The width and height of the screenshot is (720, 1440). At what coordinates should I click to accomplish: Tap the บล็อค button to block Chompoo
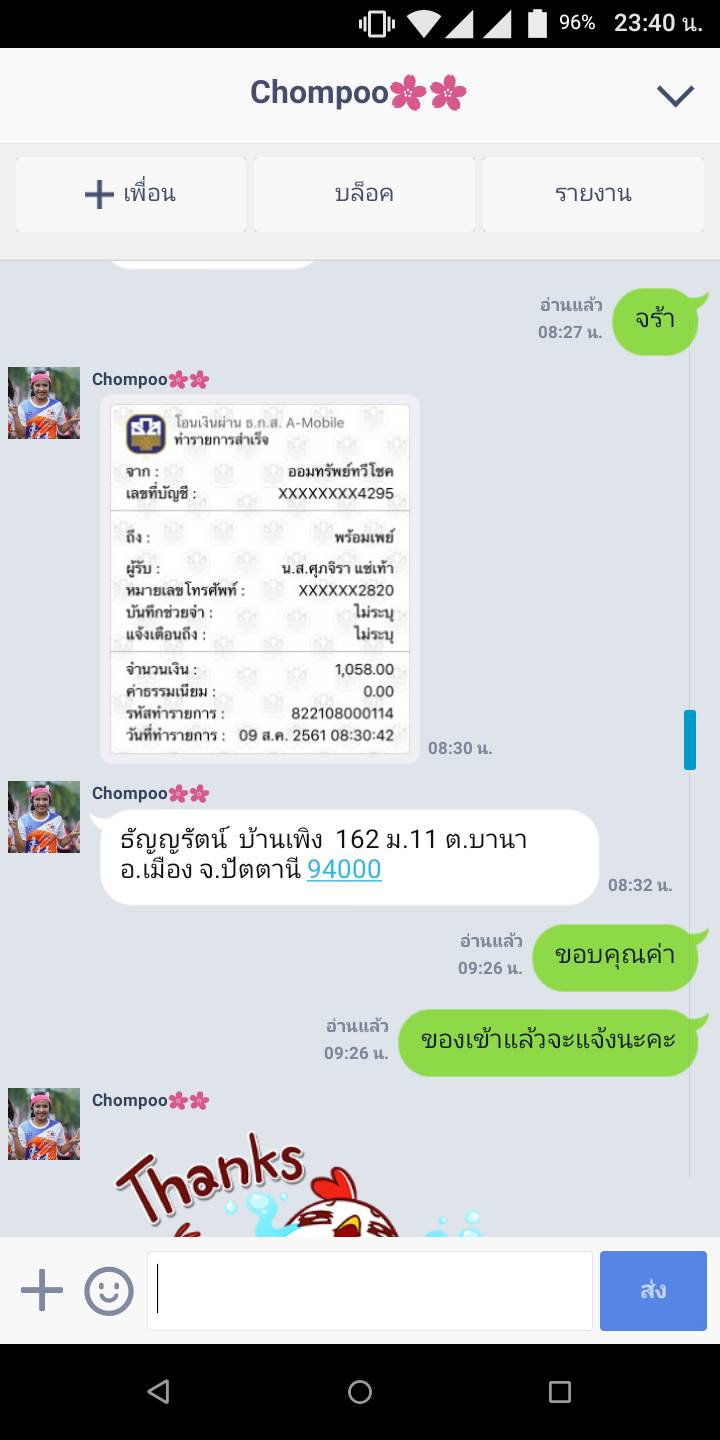[364, 194]
